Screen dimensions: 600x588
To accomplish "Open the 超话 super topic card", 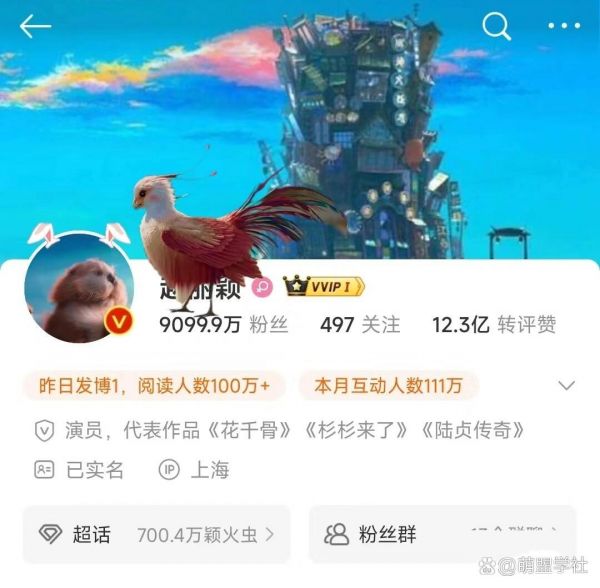I will click(x=156, y=534).
